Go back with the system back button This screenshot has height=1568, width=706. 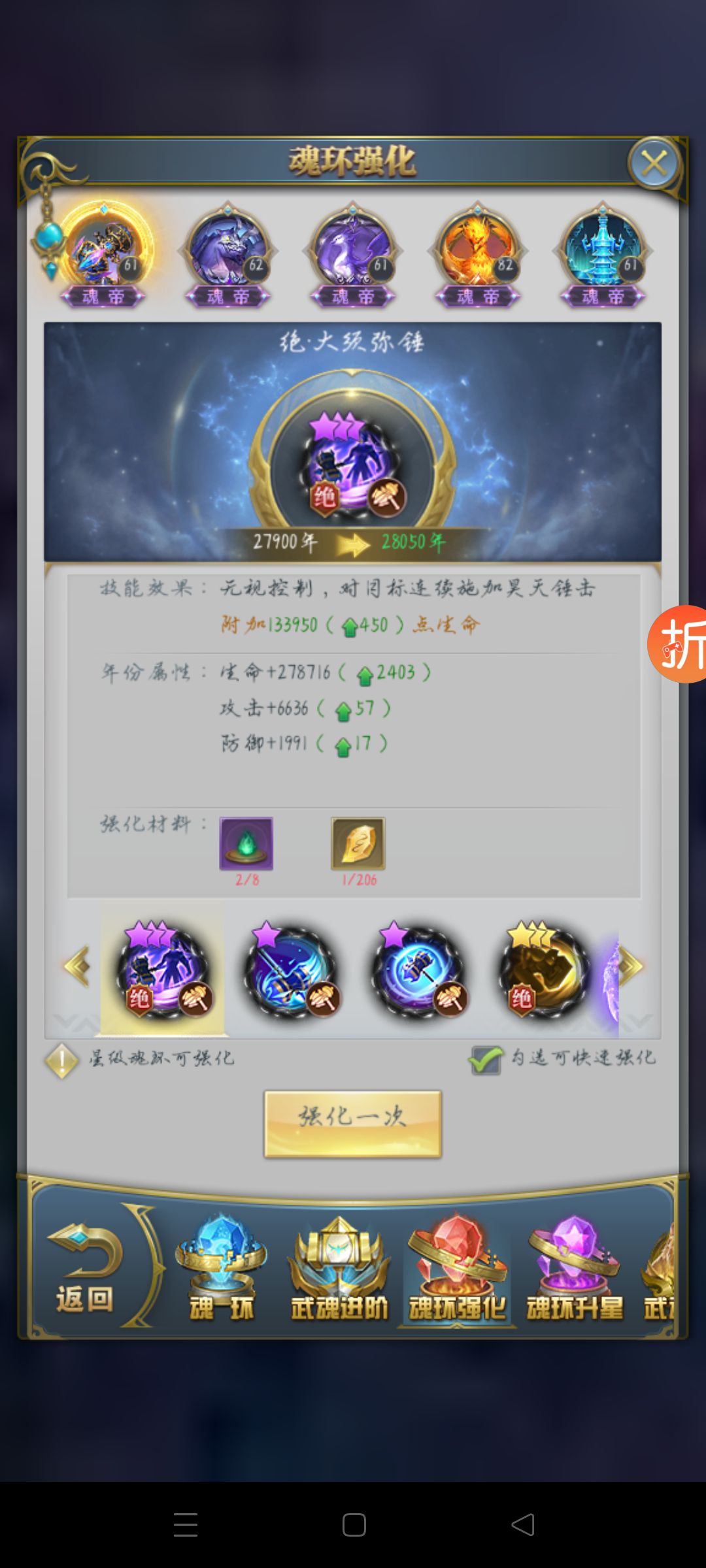(x=522, y=1525)
